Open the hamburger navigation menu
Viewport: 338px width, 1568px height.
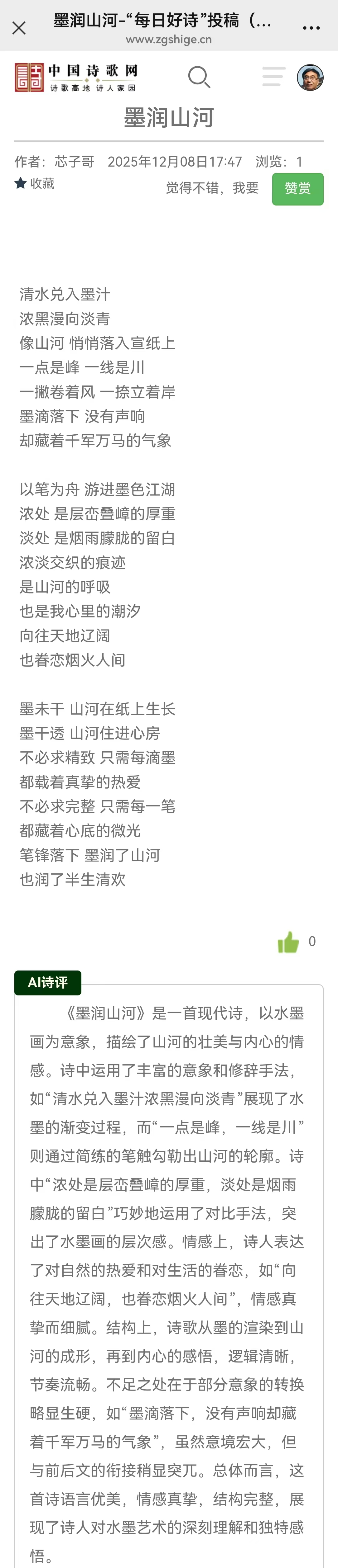tap(273, 77)
